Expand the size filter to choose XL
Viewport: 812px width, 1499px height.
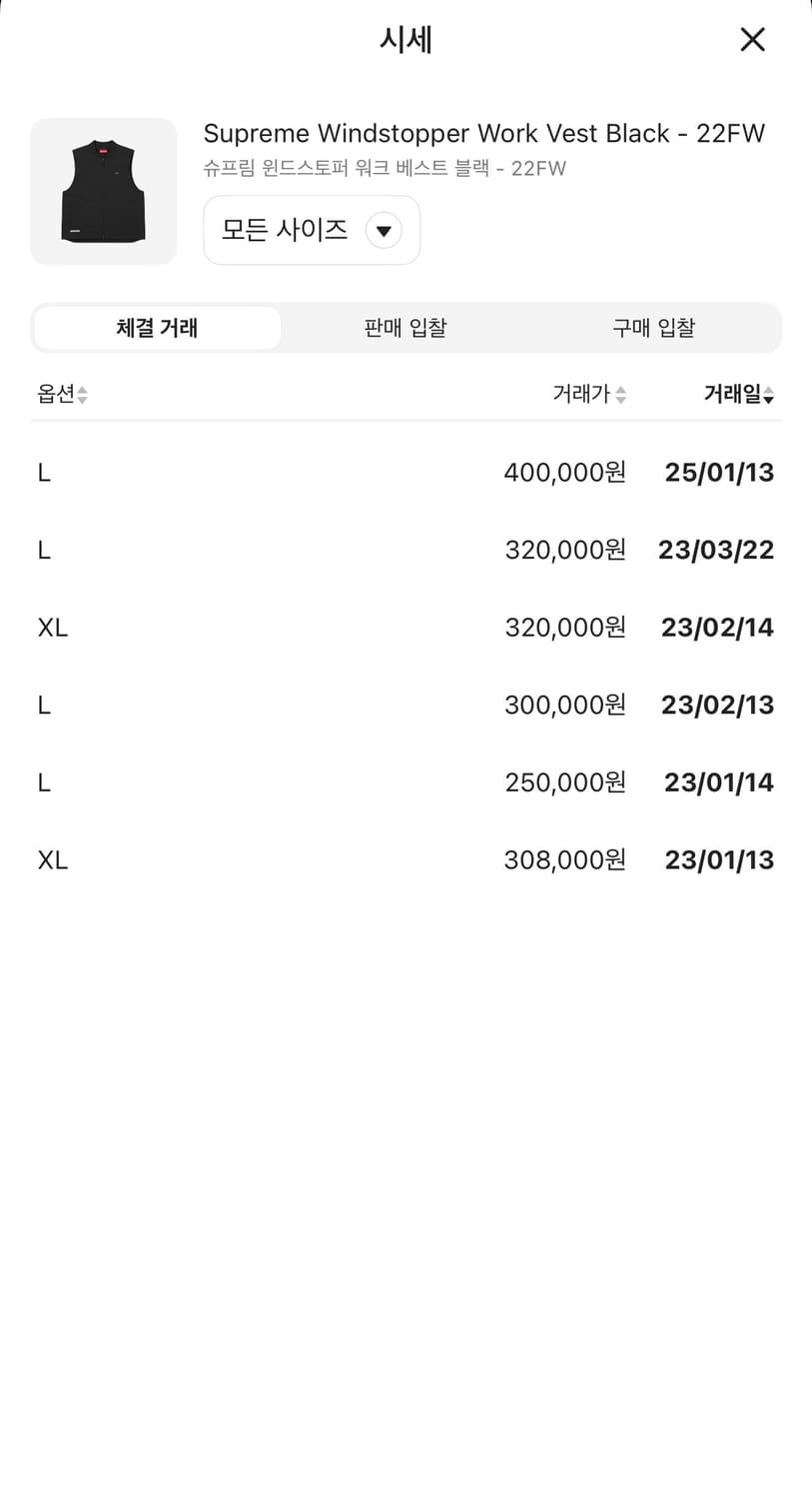(x=311, y=230)
